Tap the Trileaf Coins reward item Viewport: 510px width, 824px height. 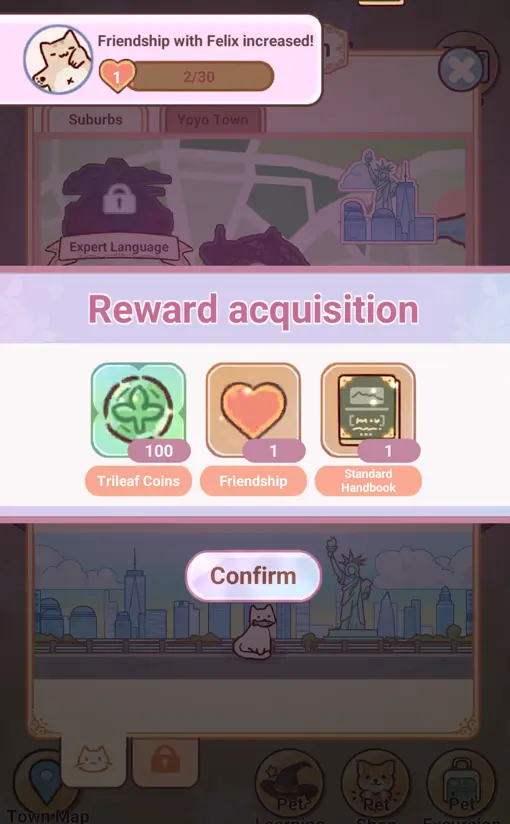[139, 411]
